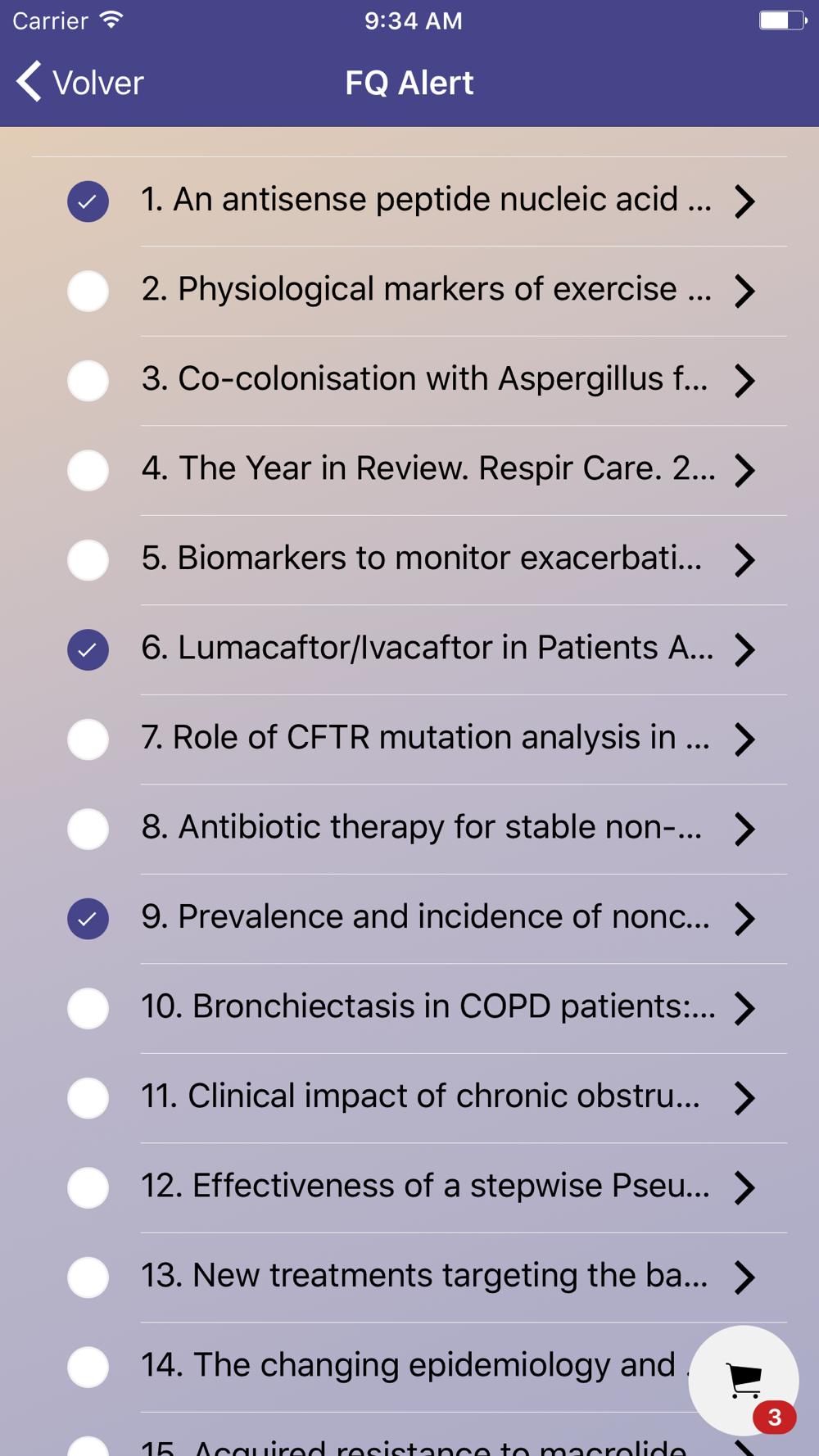This screenshot has height=1456, width=819.
Task: Select checkbox for article 8 Antibiotic therapy
Action: pyautogui.click(x=88, y=829)
